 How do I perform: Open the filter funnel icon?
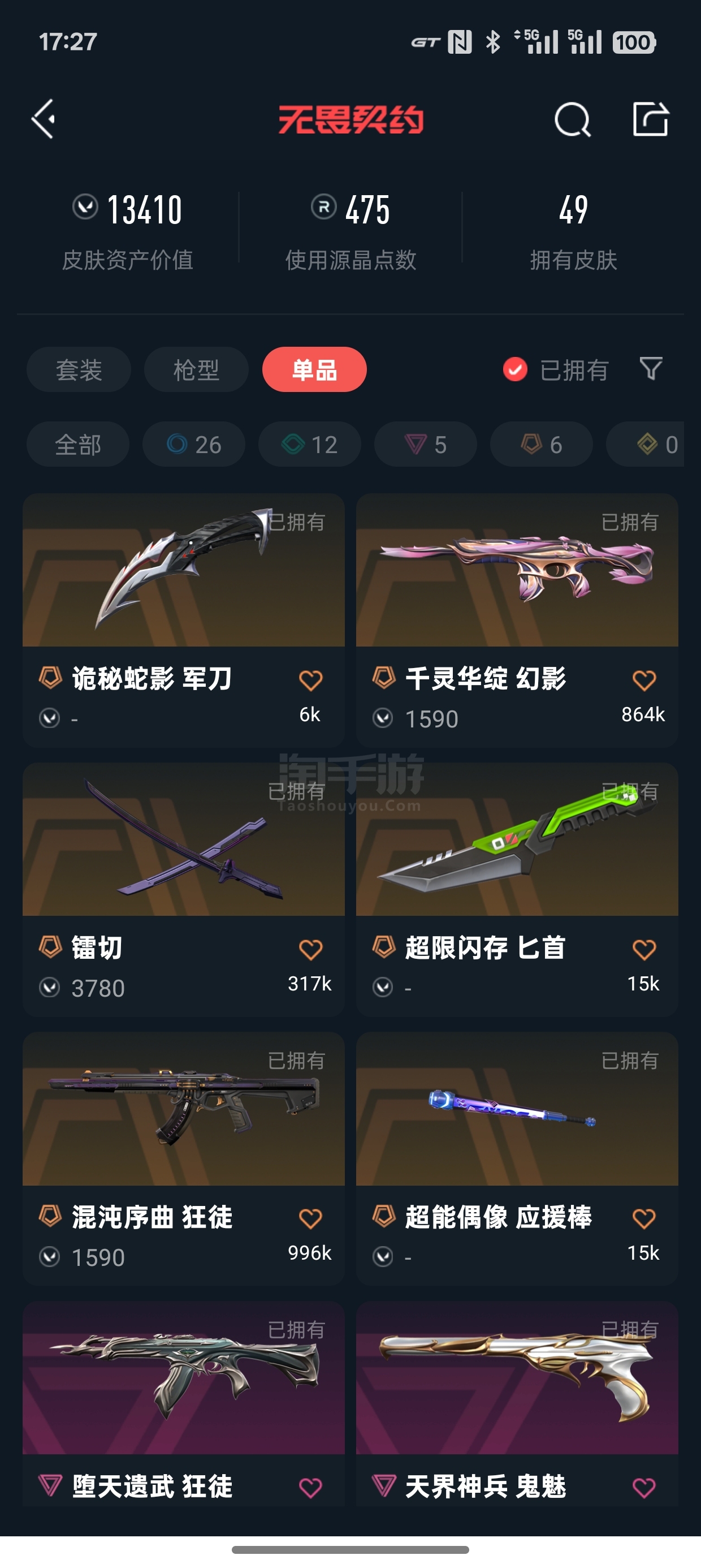[651, 369]
